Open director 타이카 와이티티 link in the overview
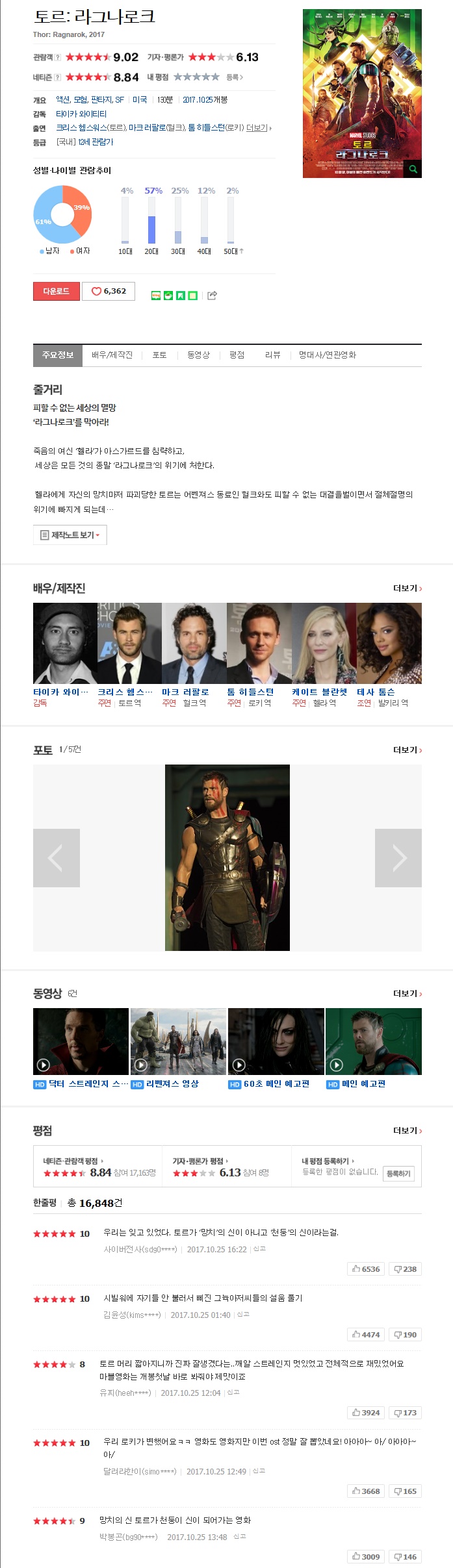The width and height of the screenshot is (453, 1568). [81, 114]
